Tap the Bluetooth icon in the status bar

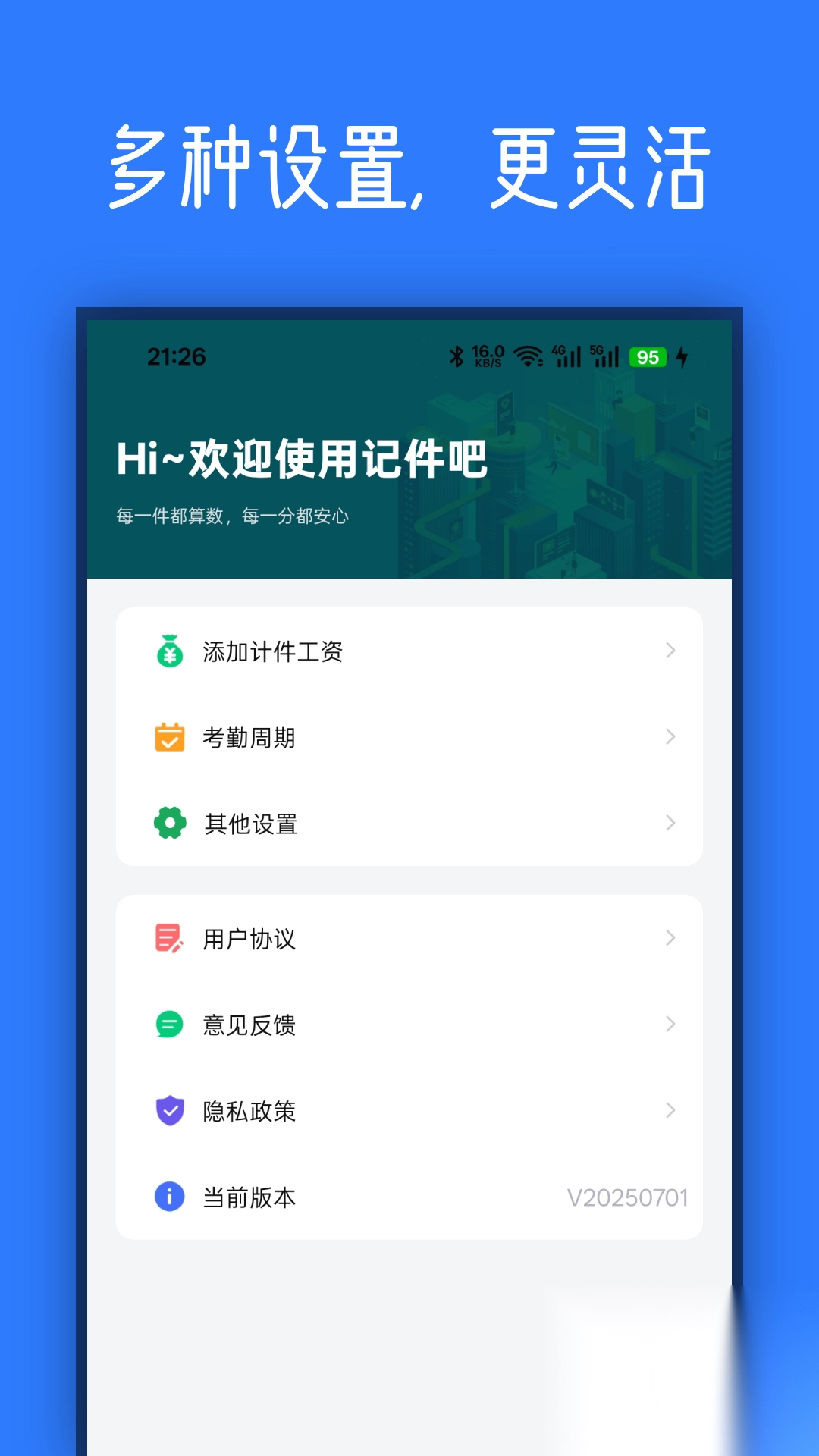457,355
